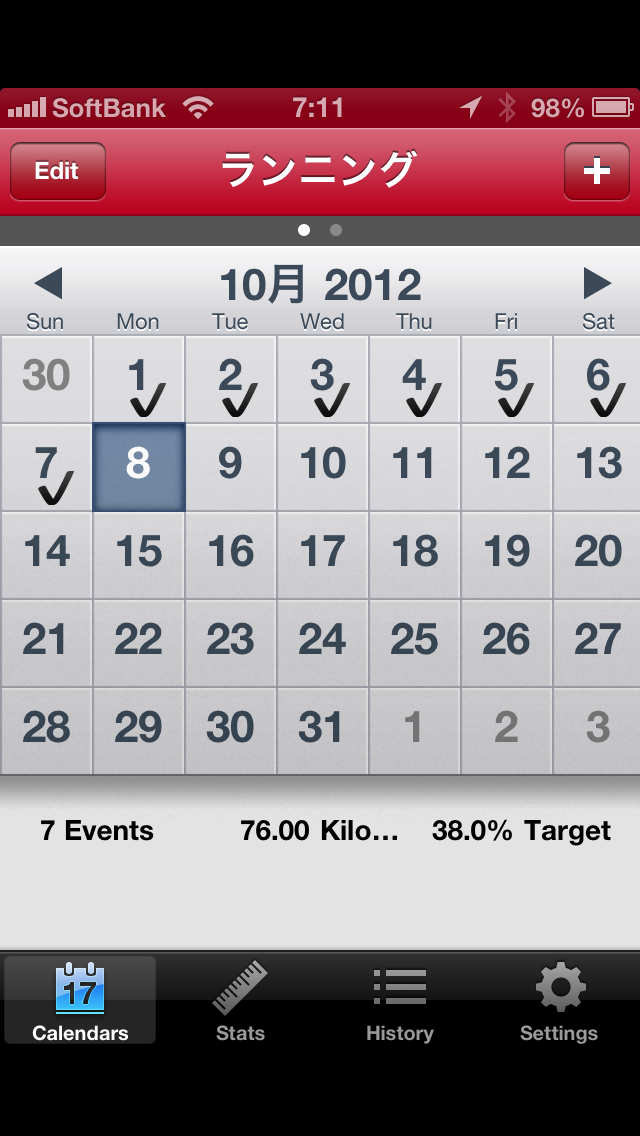Select the Calendars tab
Viewport: 640px width, 1136px height.
pos(80,1000)
